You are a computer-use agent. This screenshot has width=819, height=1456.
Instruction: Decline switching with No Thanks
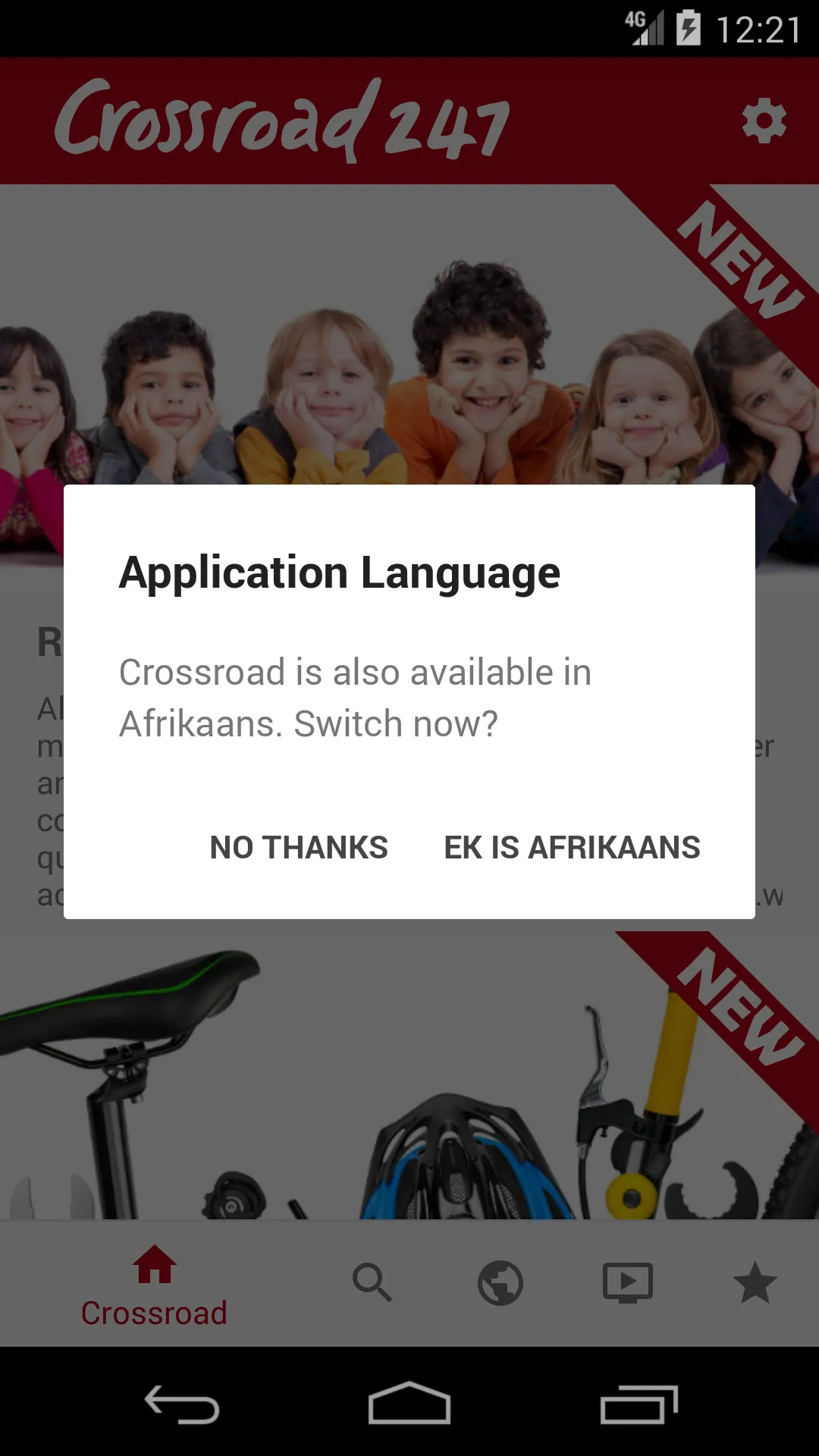pos(299,847)
